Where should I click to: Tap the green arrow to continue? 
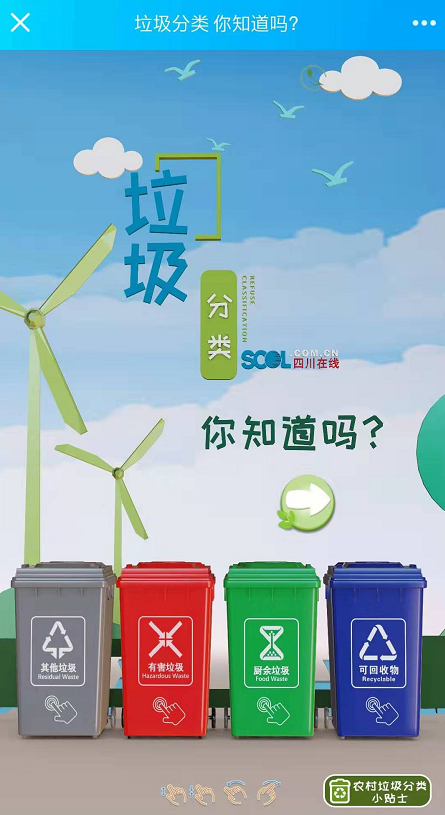point(308,502)
